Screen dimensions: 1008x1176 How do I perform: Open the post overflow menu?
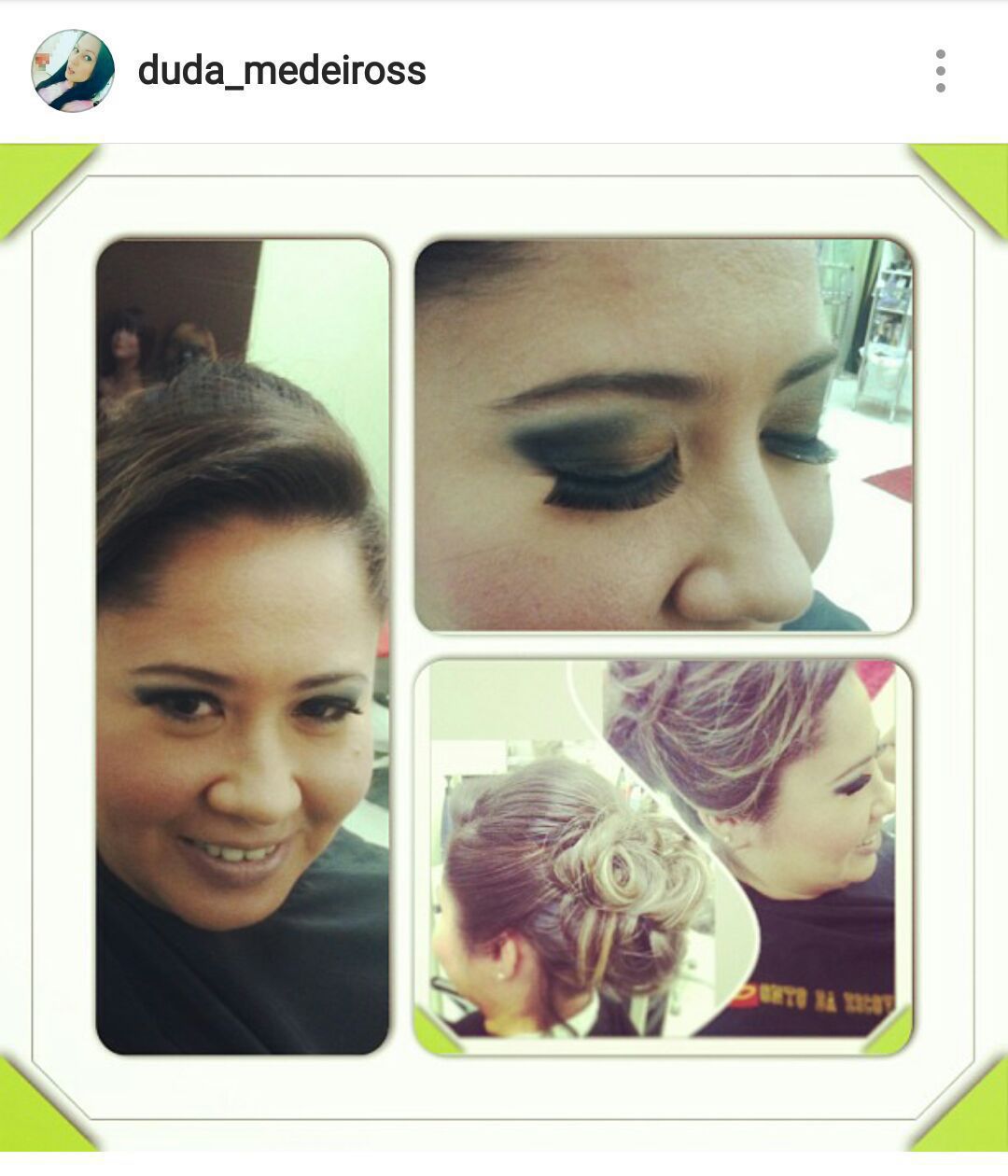coord(940,71)
